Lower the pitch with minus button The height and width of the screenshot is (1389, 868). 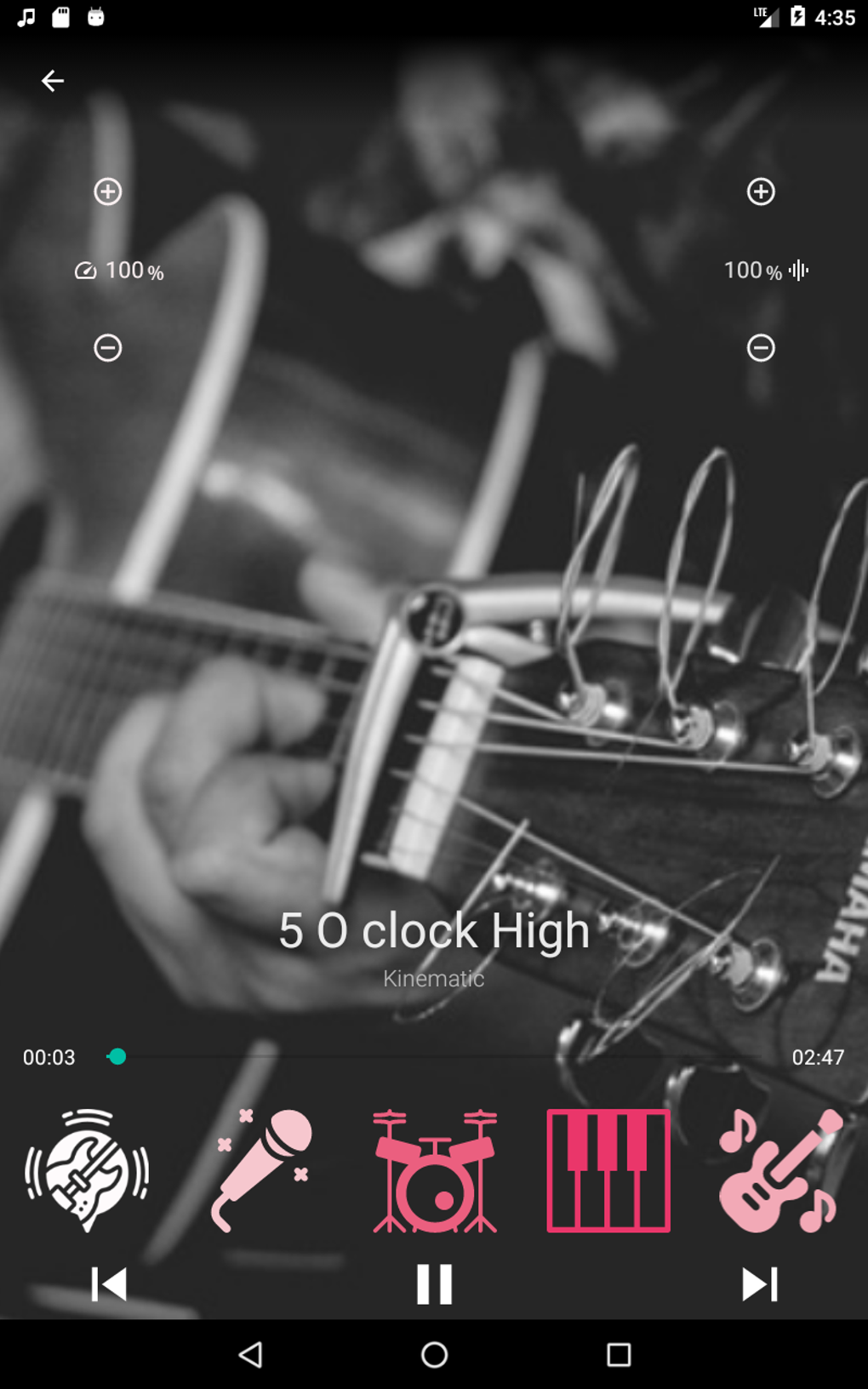761,347
